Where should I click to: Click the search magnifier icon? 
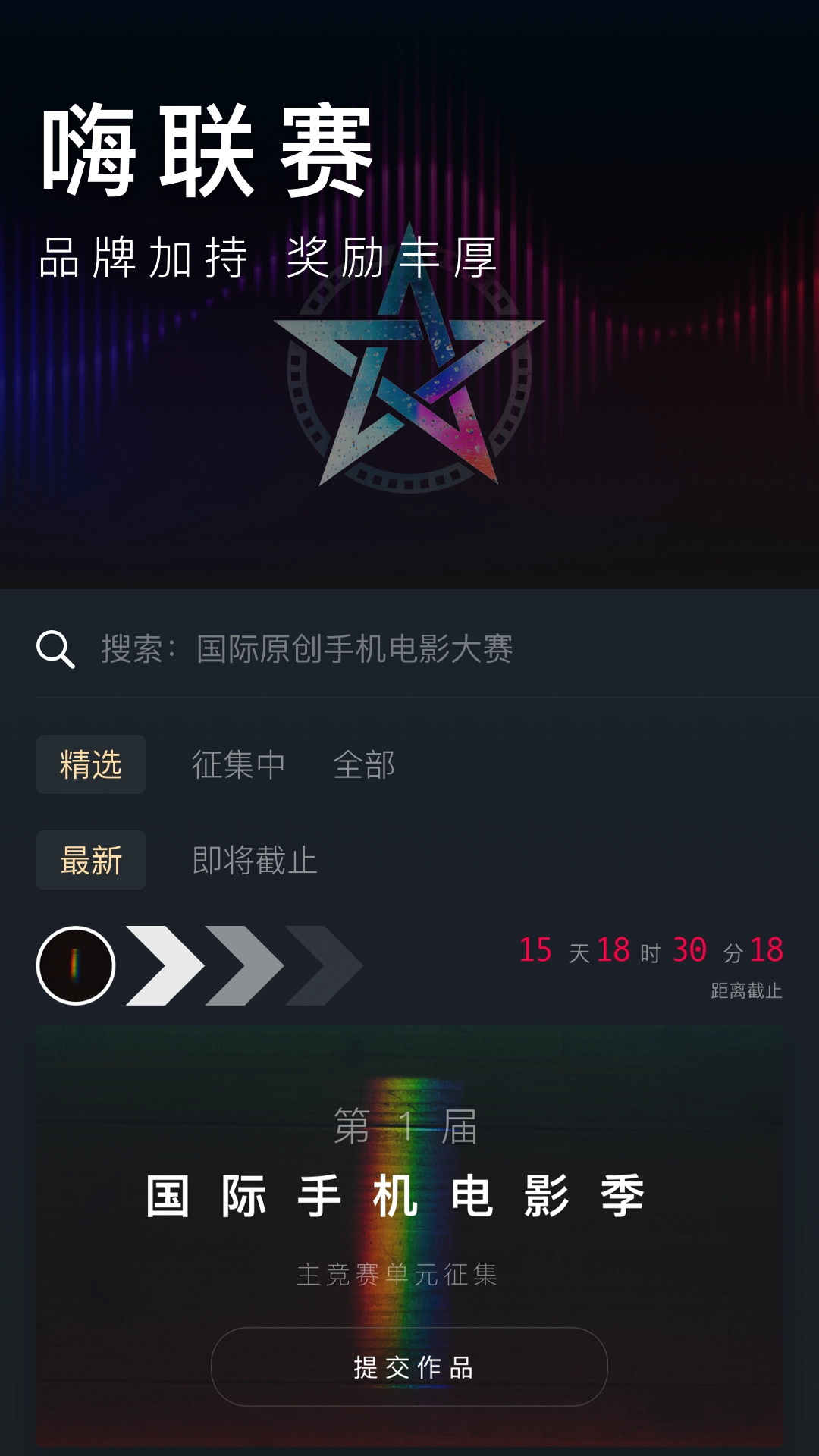point(54,648)
